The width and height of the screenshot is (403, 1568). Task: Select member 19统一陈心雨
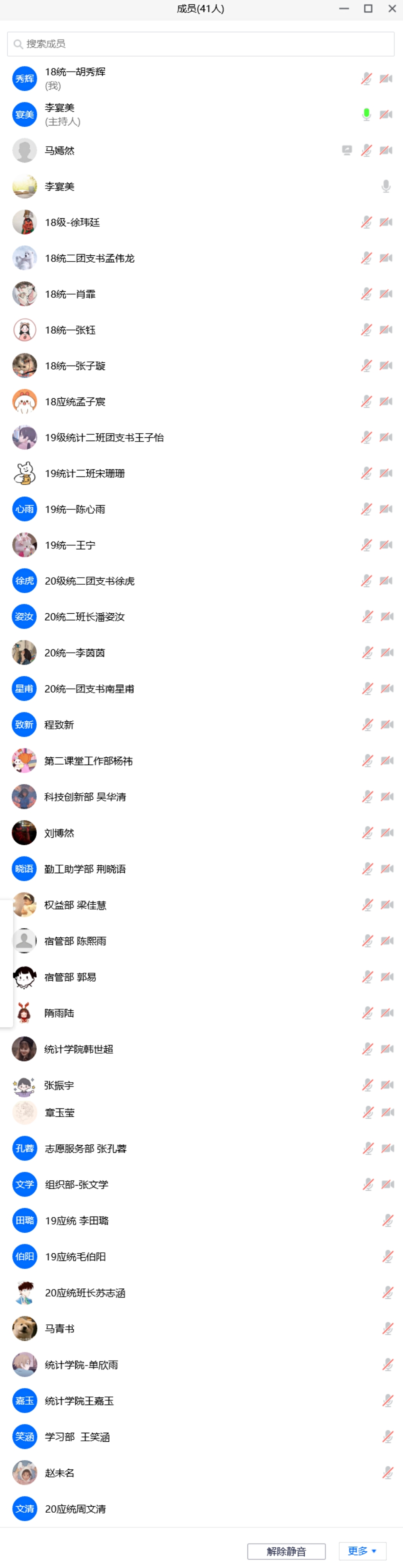[x=75, y=509]
